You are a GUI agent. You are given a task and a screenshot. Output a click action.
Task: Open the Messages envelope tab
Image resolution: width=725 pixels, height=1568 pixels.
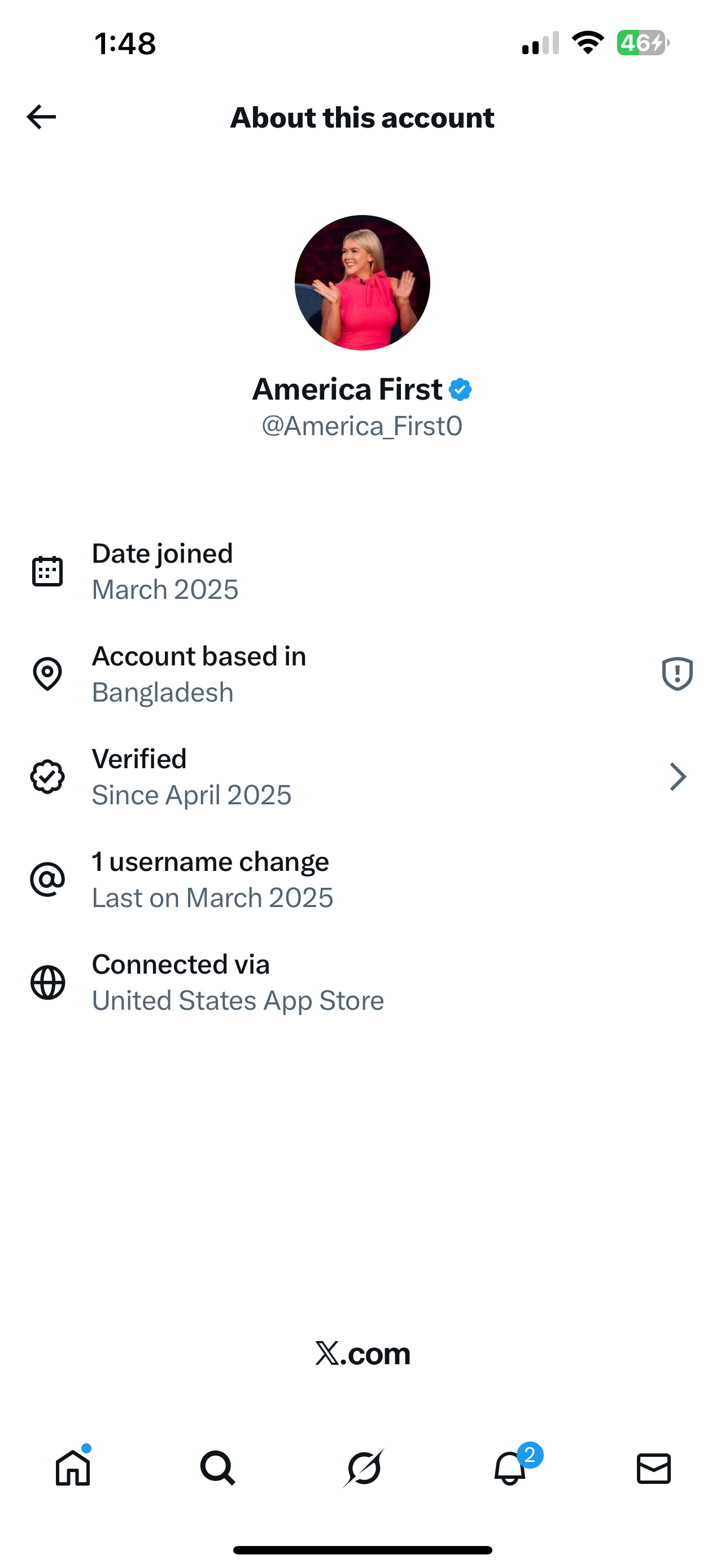[654, 1468]
